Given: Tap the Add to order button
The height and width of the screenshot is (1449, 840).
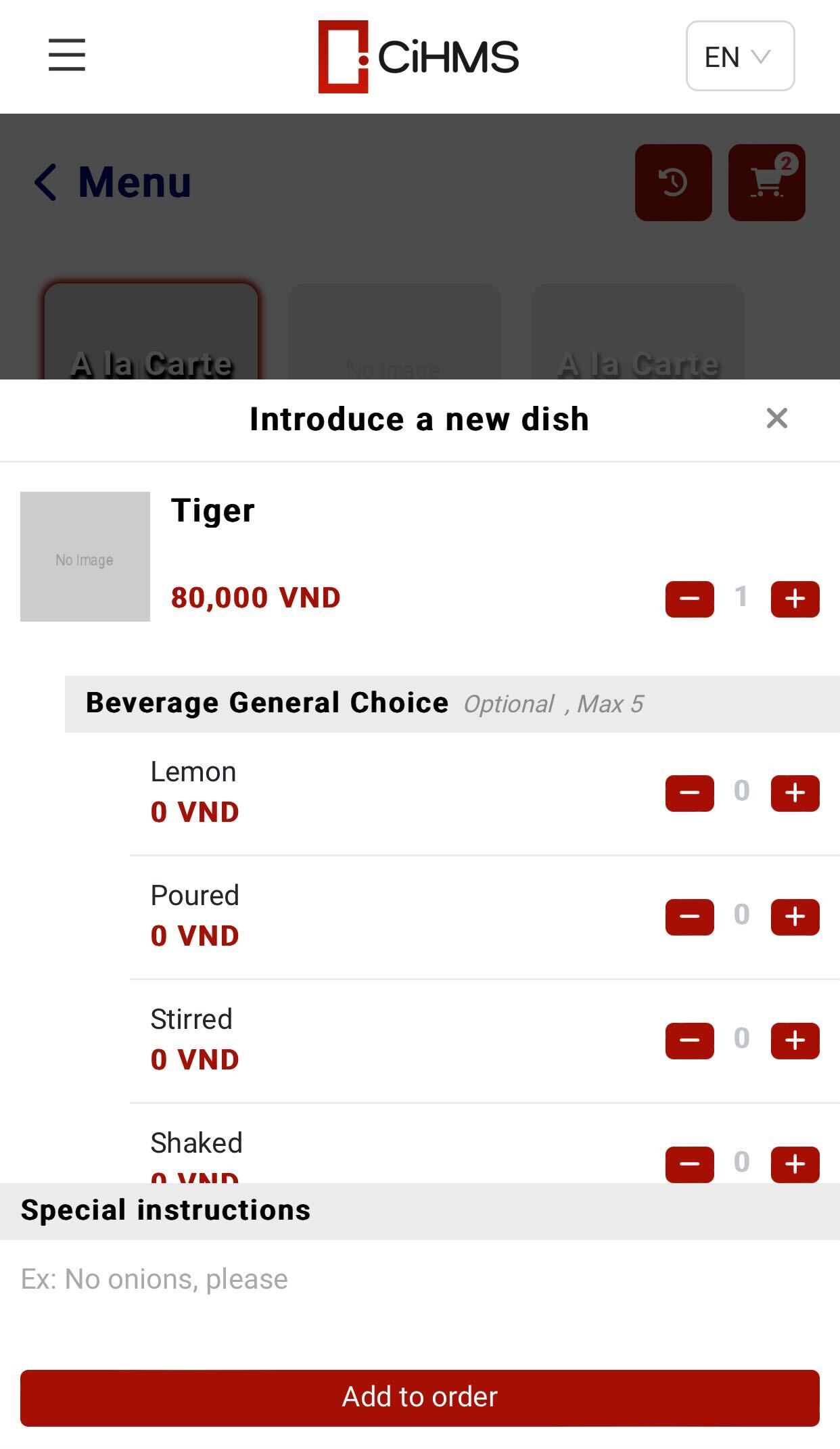Looking at the screenshot, I should tap(419, 1398).
